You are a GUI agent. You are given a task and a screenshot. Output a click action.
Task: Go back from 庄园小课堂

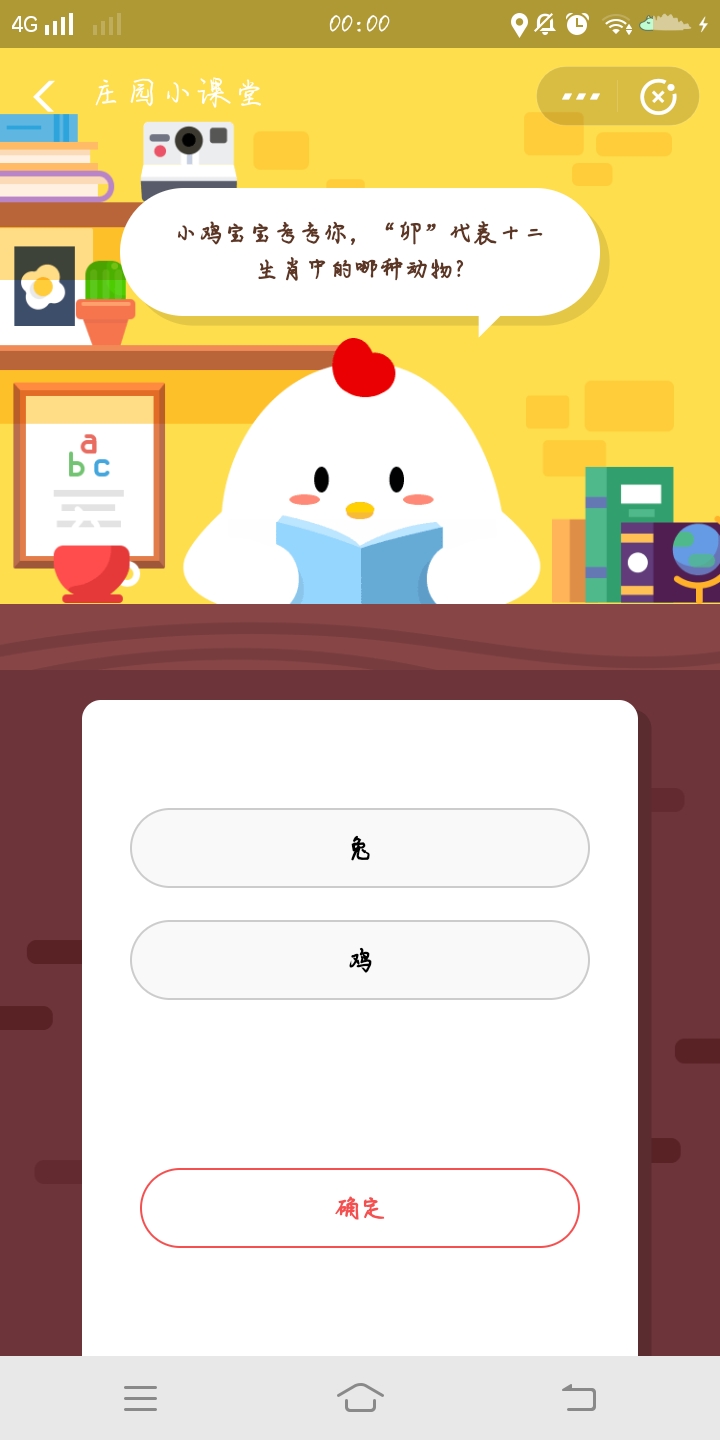[43, 96]
